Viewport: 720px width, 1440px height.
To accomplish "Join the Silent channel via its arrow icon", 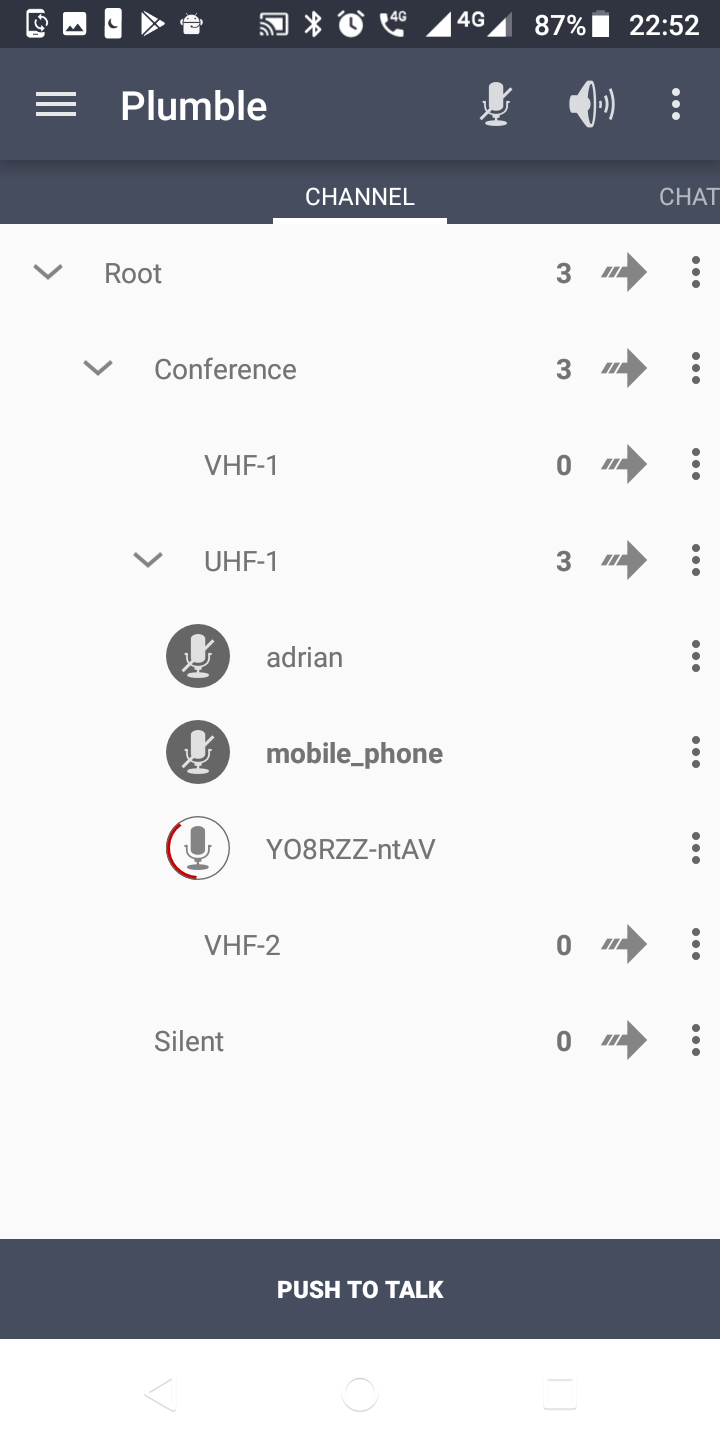I will (623, 1040).
